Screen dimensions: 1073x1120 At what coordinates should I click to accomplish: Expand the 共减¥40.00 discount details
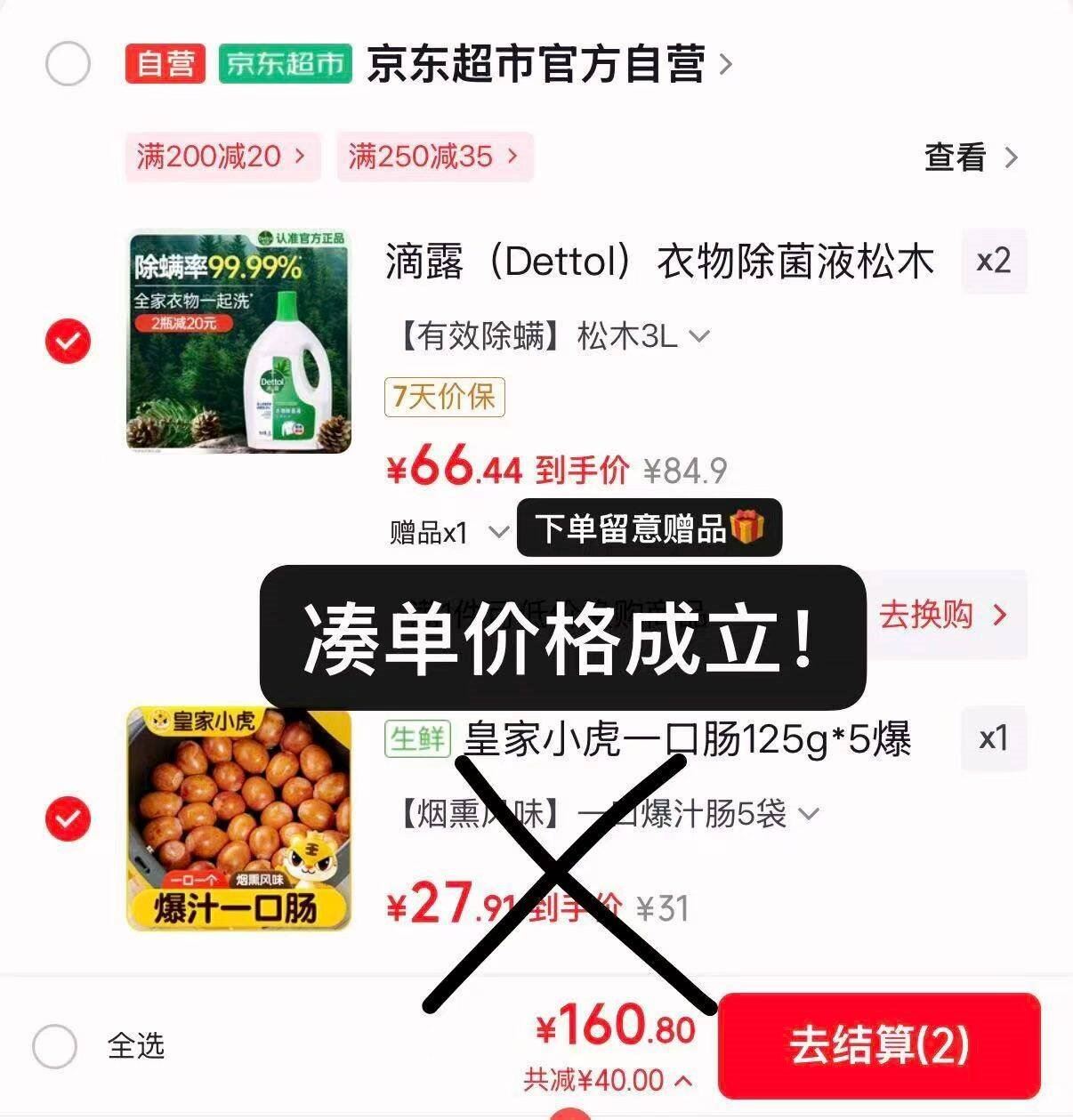[x=608, y=1081]
